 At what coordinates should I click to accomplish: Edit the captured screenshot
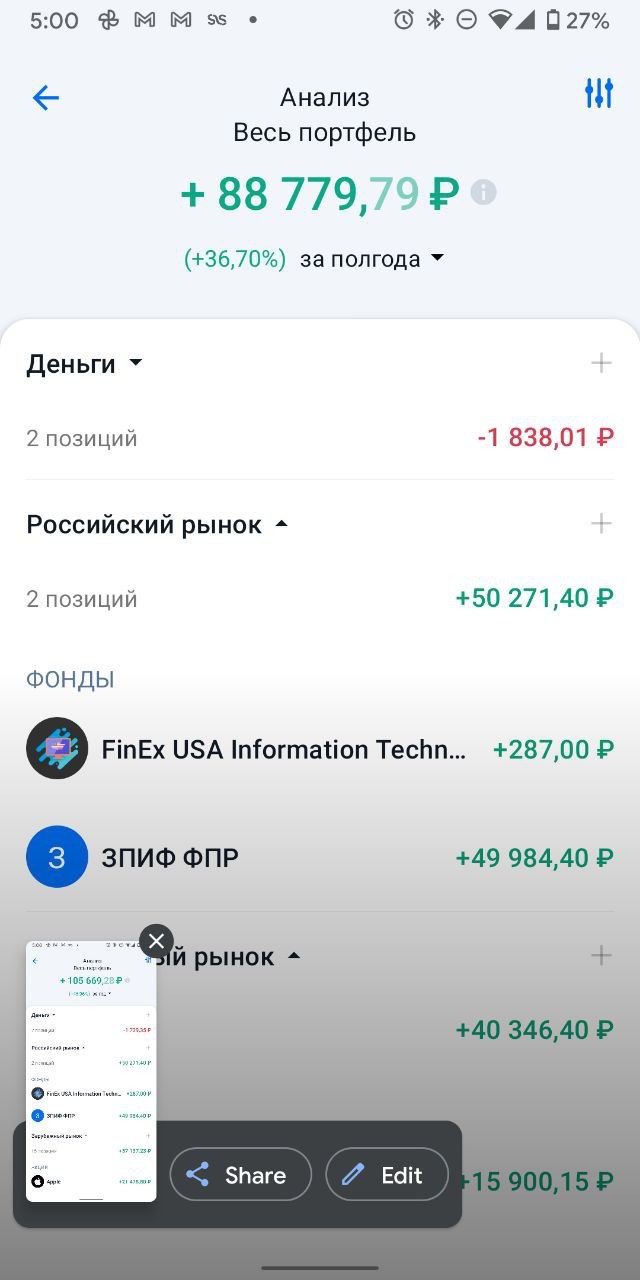387,1175
